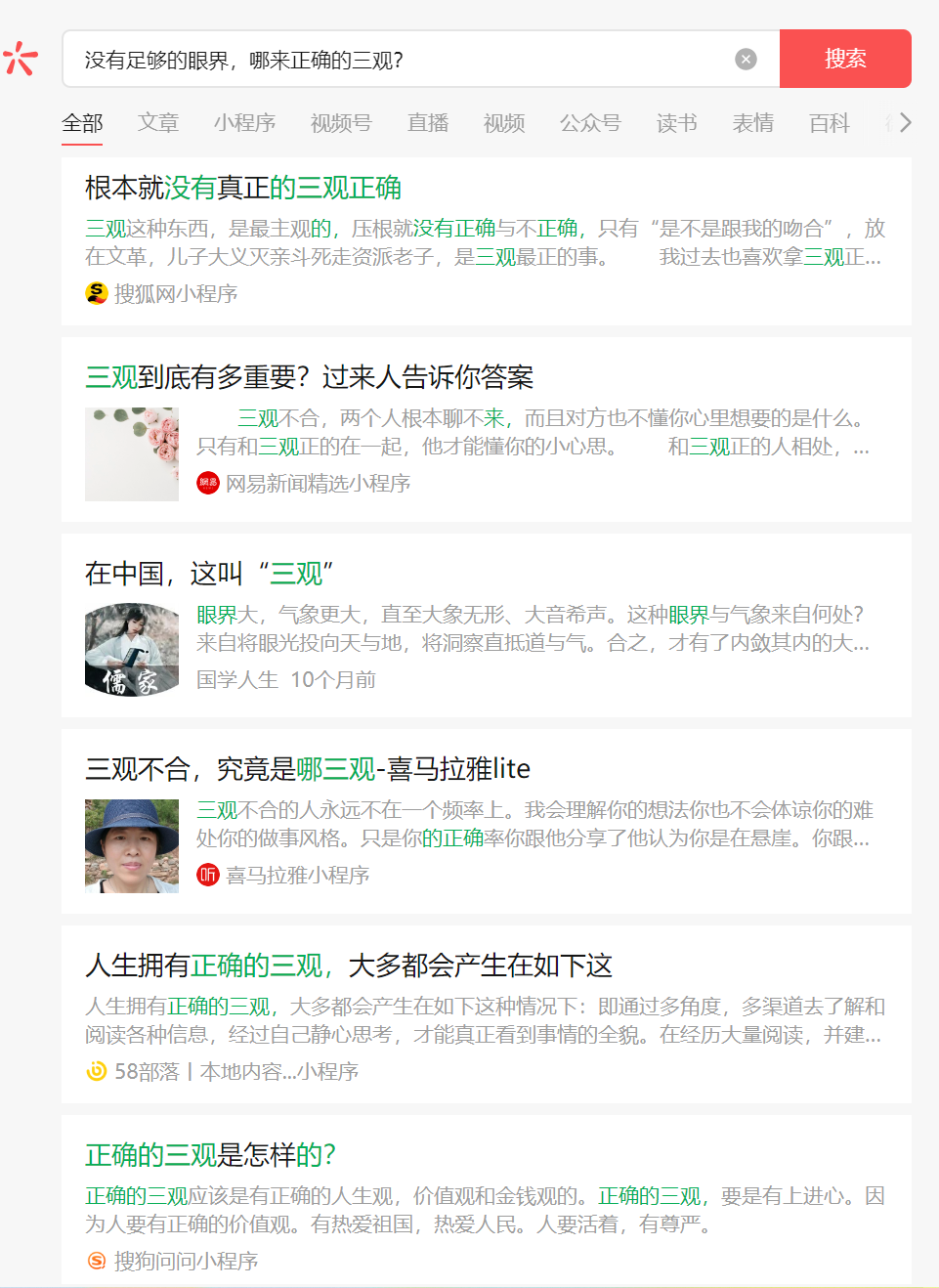This screenshot has height=1288, width=939.
Task: Edit the search box query
Action: [401, 60]
